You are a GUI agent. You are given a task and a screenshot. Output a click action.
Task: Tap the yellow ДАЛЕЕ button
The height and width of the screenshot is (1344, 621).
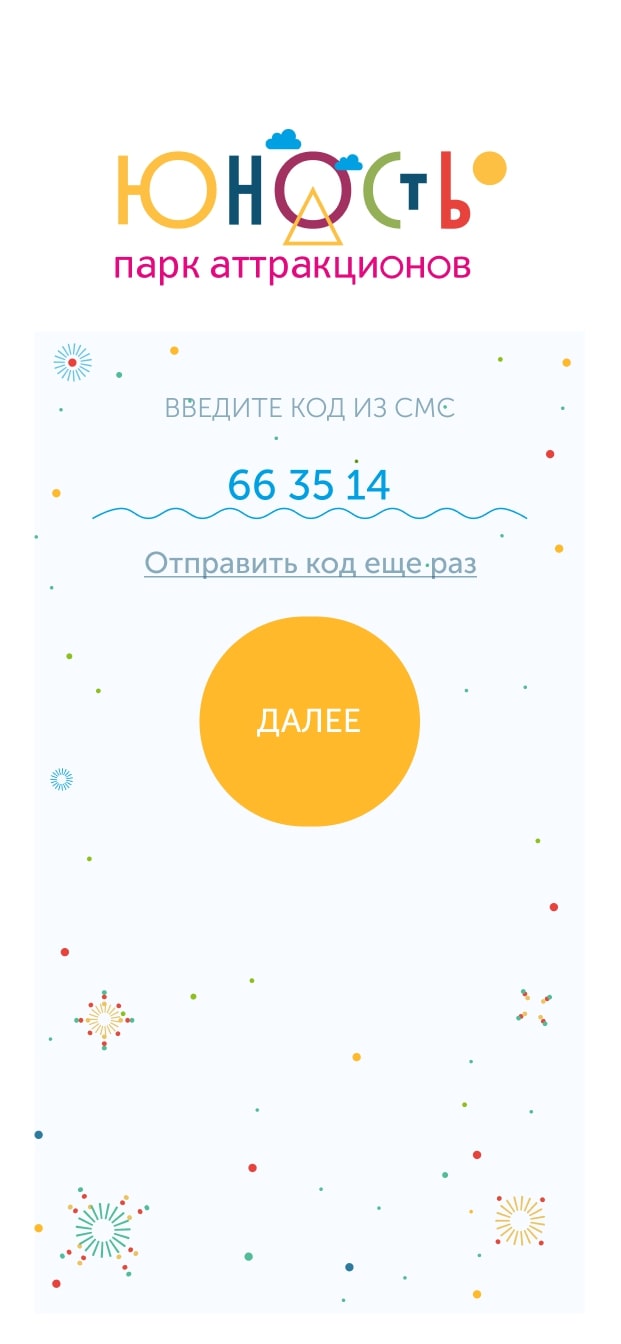pos(309,721)
